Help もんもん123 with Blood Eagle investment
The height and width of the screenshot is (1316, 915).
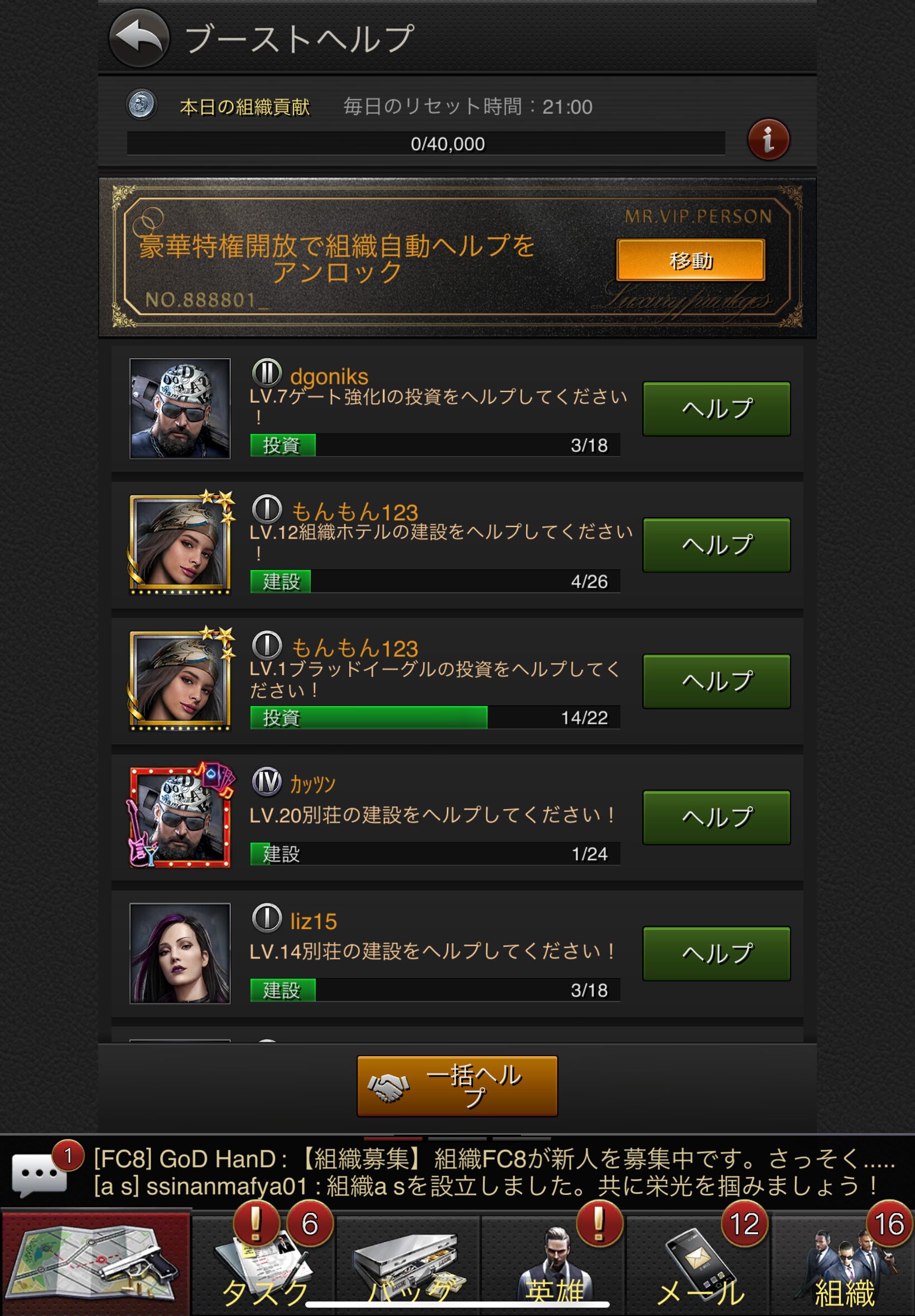(x=716, y=681)
